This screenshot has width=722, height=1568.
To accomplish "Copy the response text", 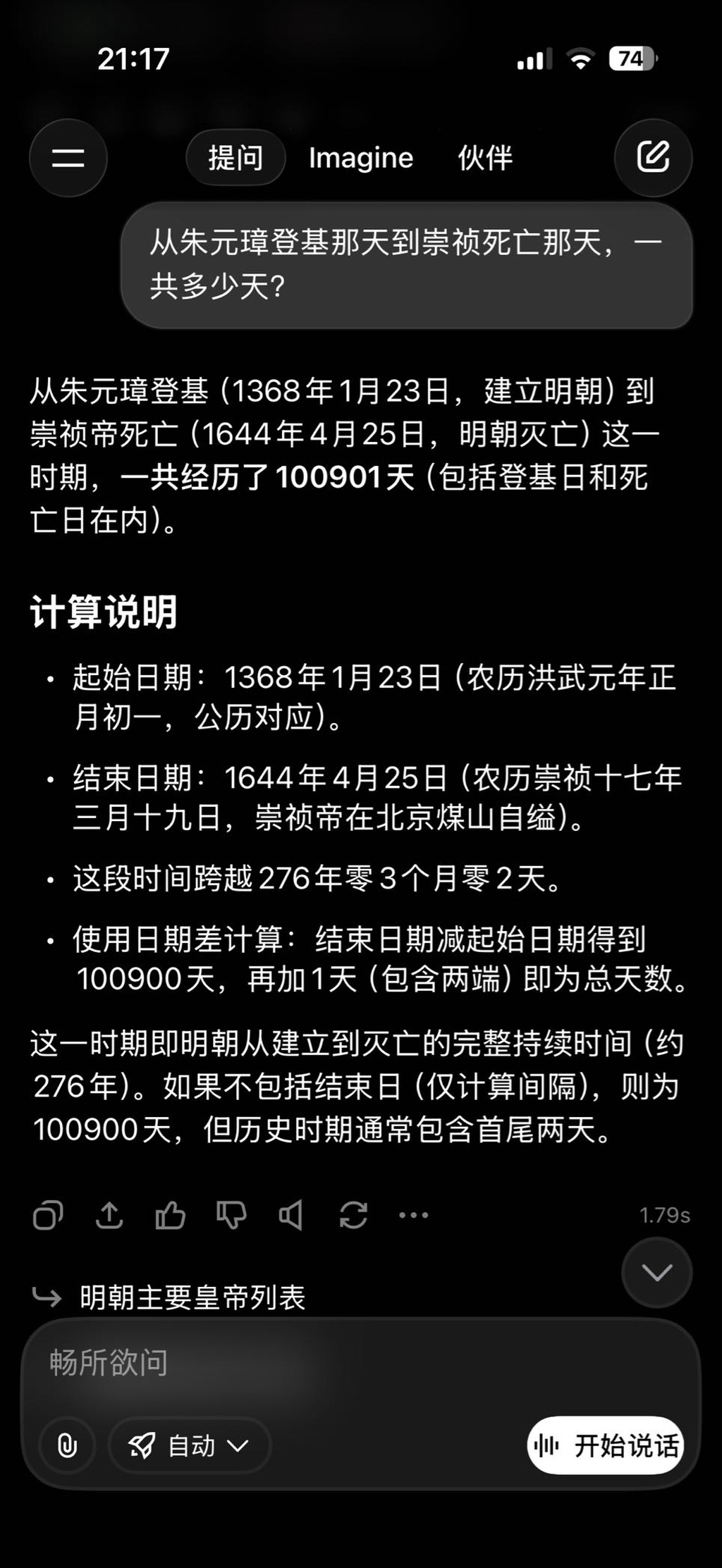I will tap(48, 1215).
